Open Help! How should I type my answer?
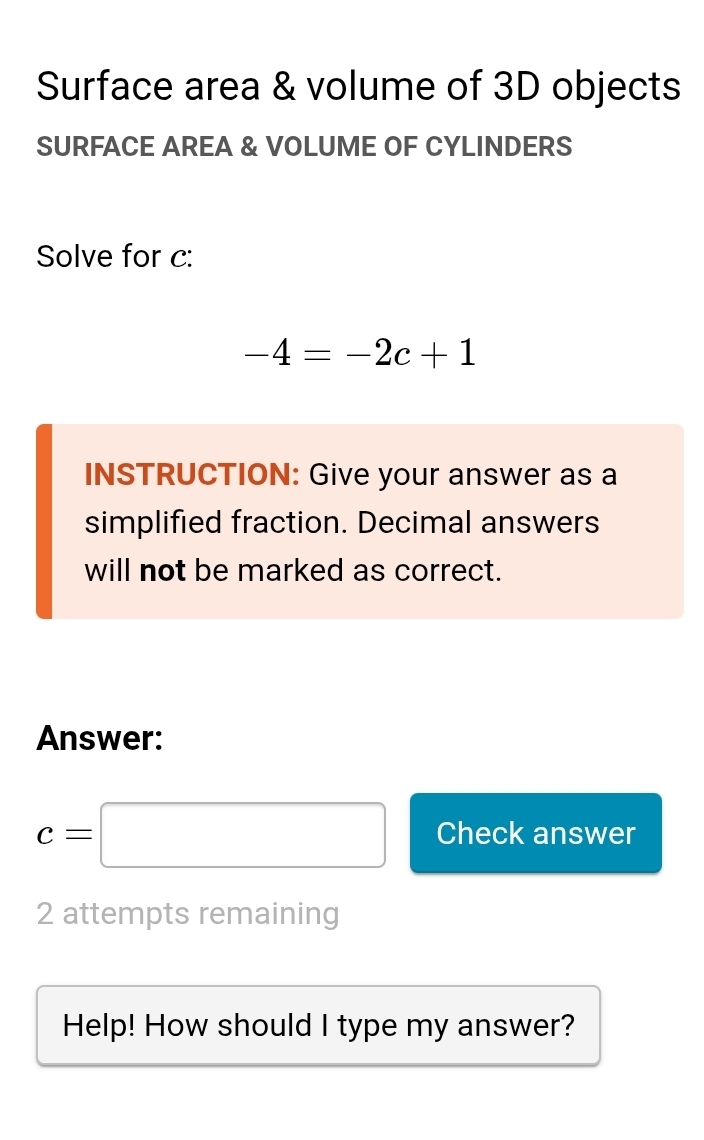The height and width of the screenshot is (1140, 704). click(x=318, y=1025)
